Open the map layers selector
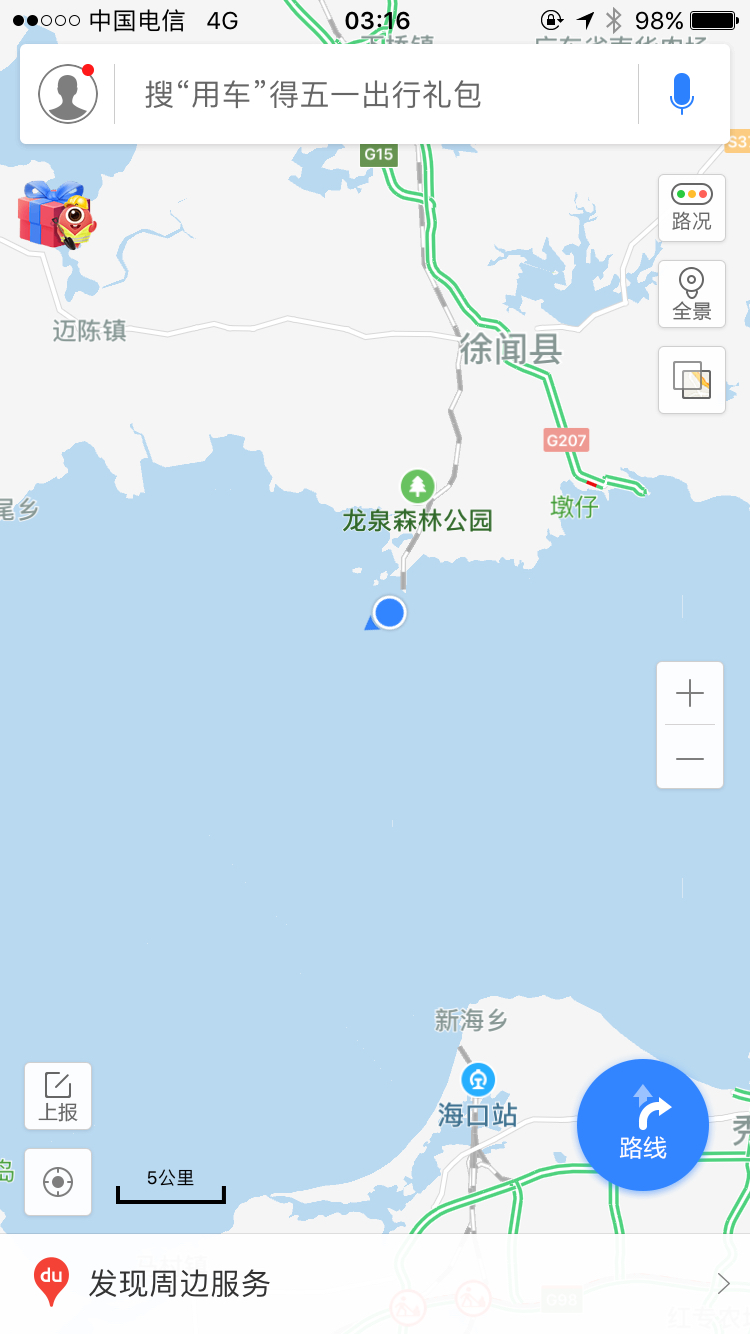The height and width of the screenshot is (1334, 750). pyautogui.click(x=691, y=380)
